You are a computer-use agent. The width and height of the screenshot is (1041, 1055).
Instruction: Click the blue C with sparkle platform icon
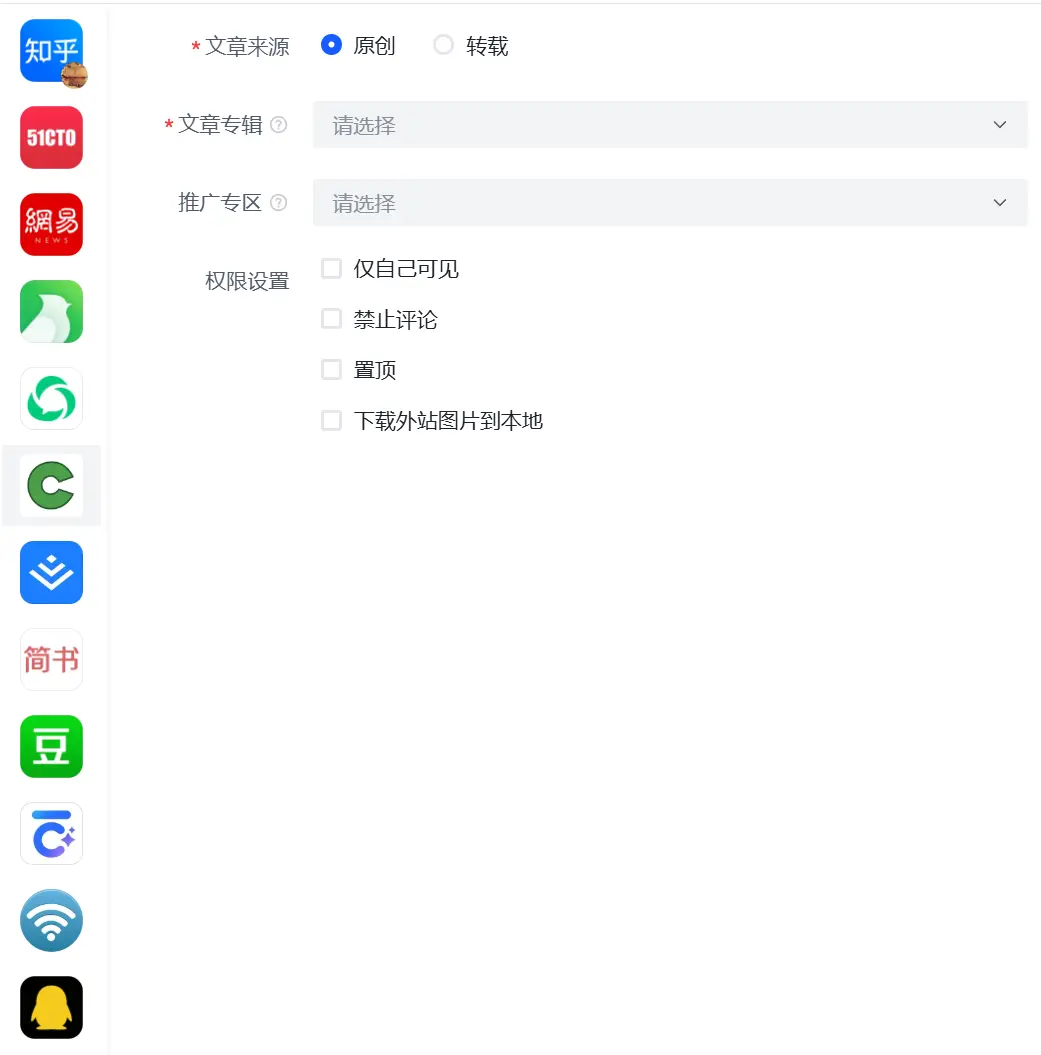coord(51,833)
